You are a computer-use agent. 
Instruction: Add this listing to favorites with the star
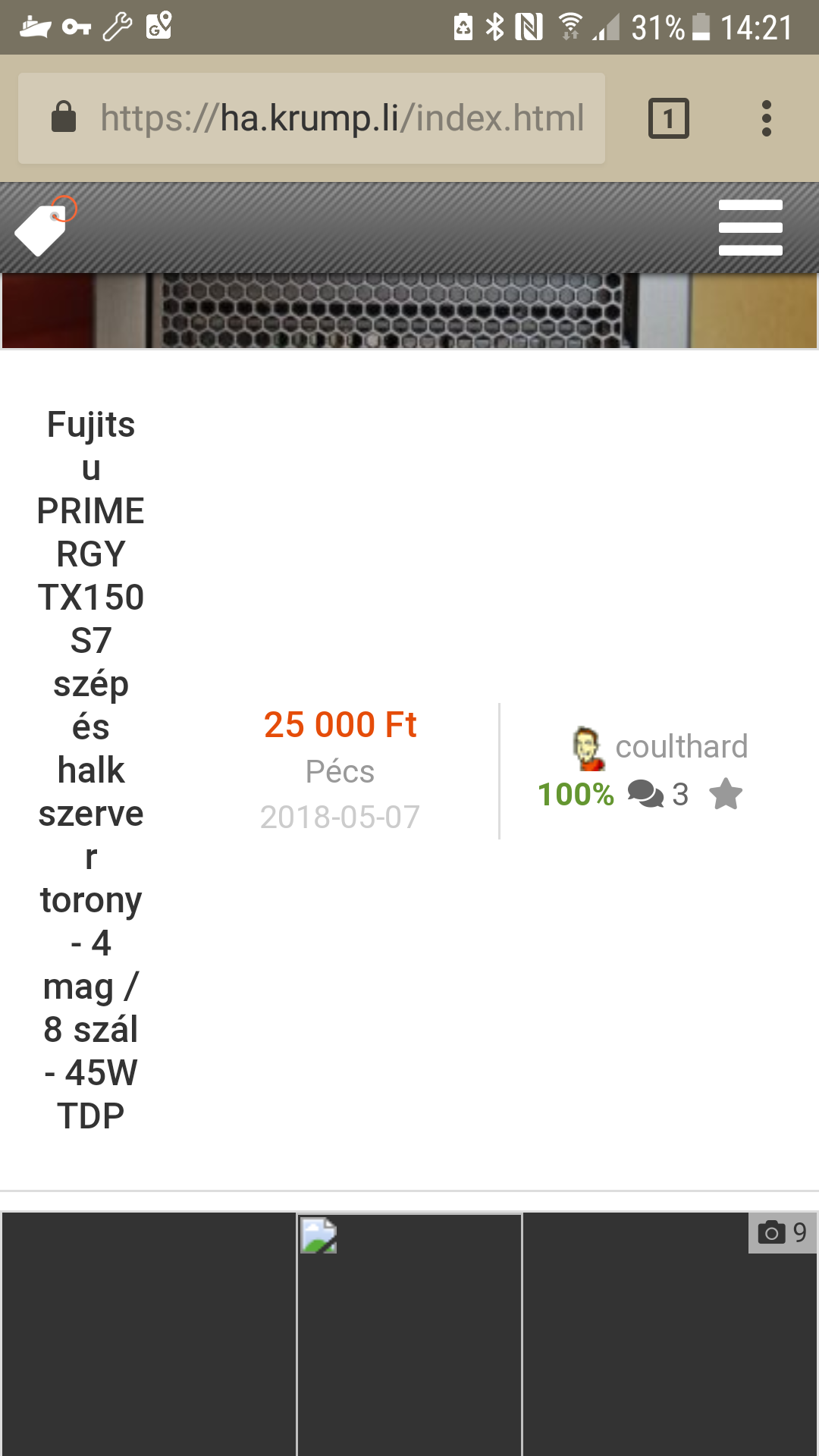(726, 795)
